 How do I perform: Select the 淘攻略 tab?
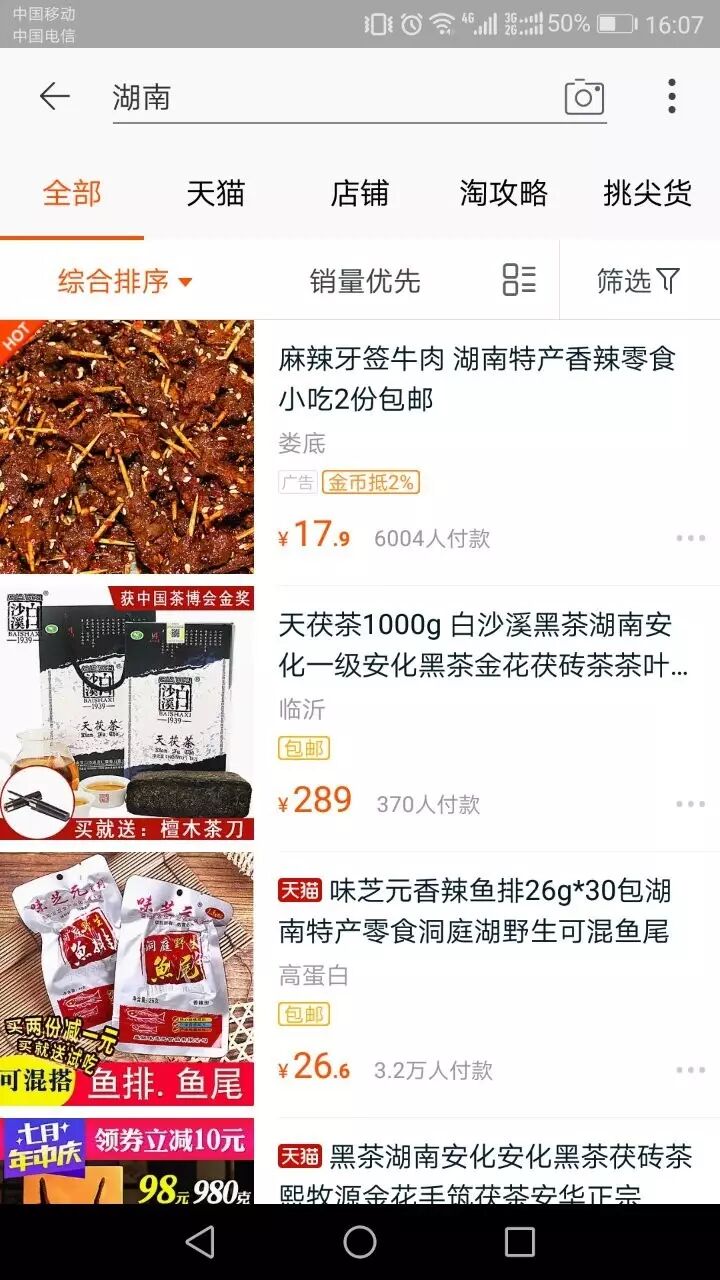coord(503,193)
